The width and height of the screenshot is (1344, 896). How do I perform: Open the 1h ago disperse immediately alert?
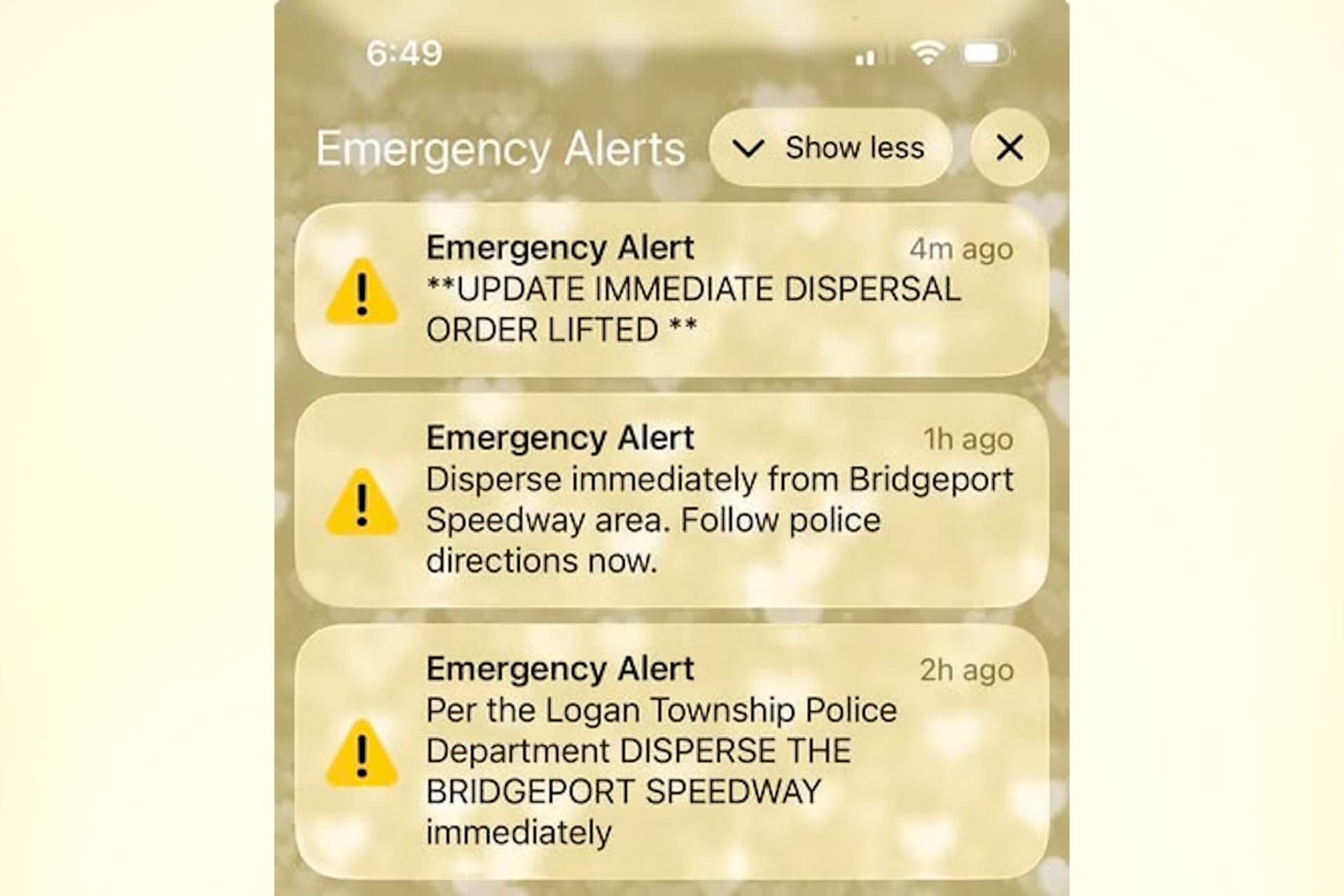click(671, 500)
